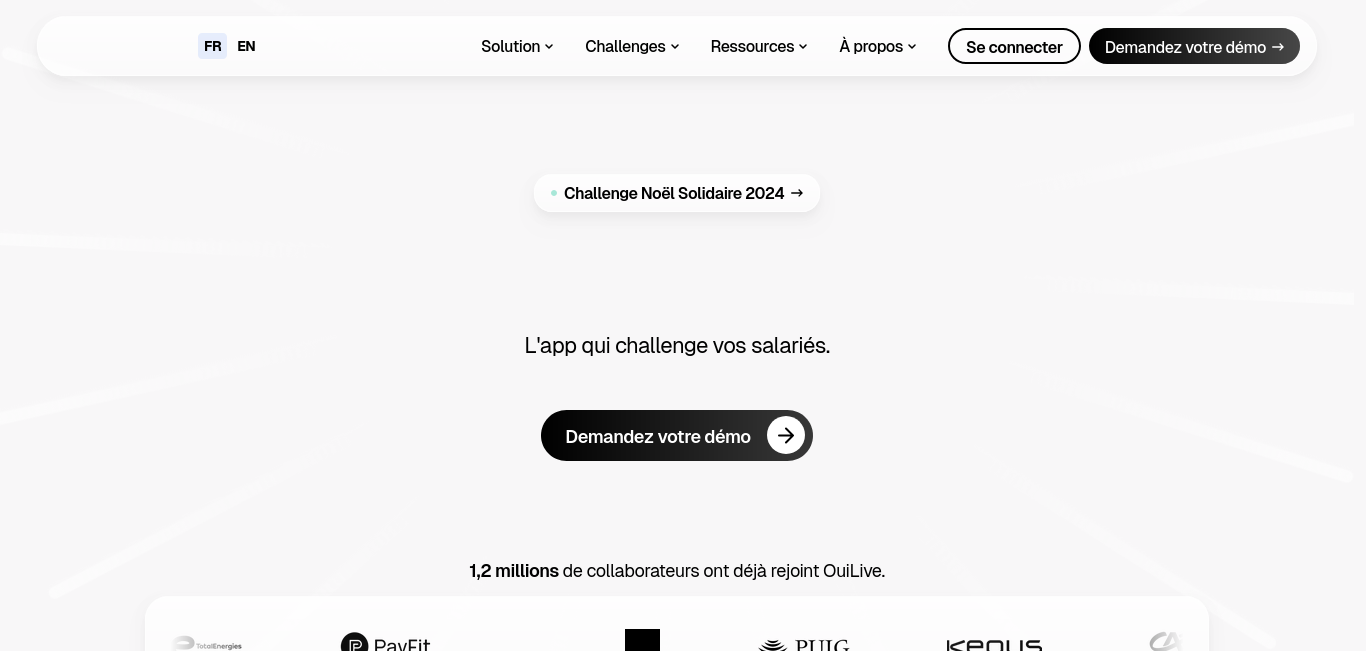
Task: Open Challenge Noël Solidaire 2024 announcement
Action: tap(677, 193)
